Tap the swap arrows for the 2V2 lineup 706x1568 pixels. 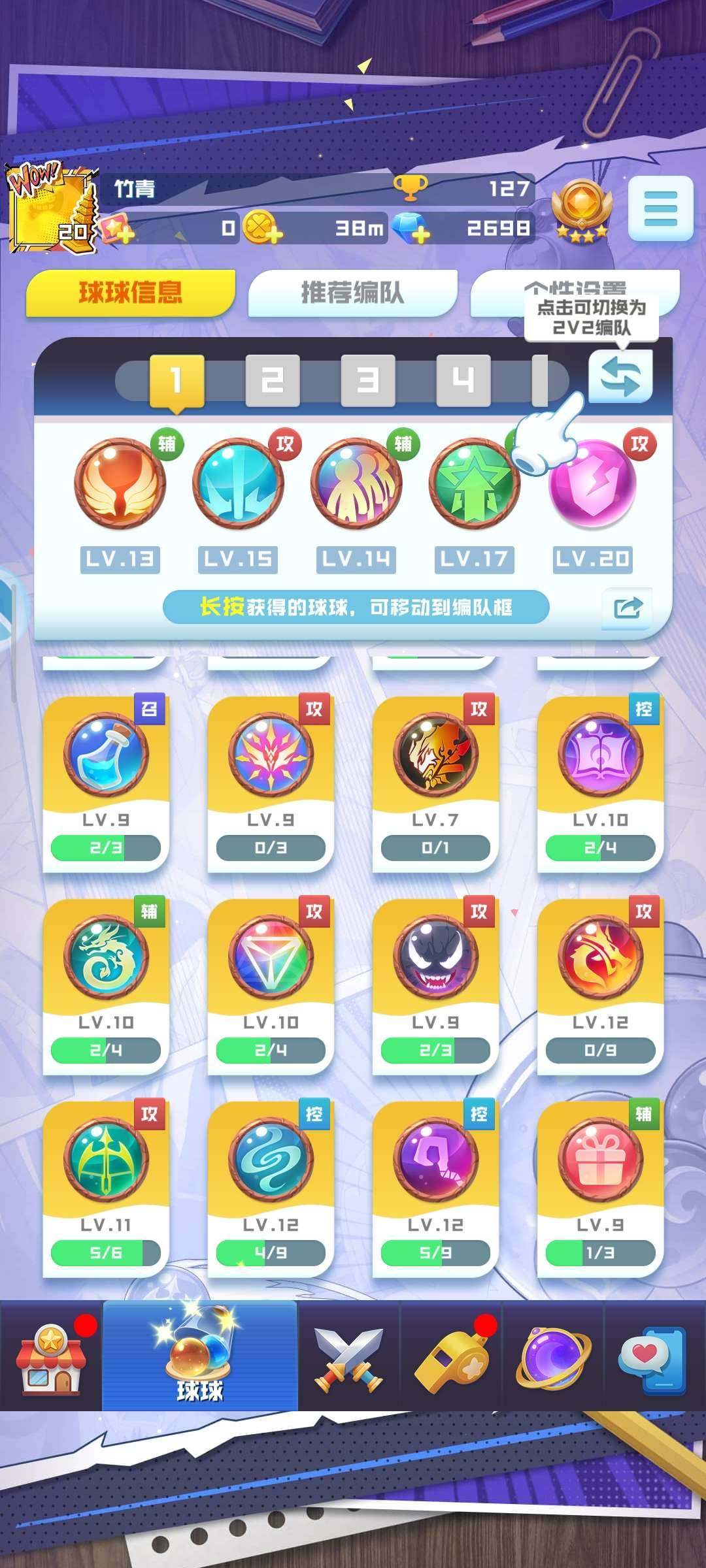[x=620, y=377]
